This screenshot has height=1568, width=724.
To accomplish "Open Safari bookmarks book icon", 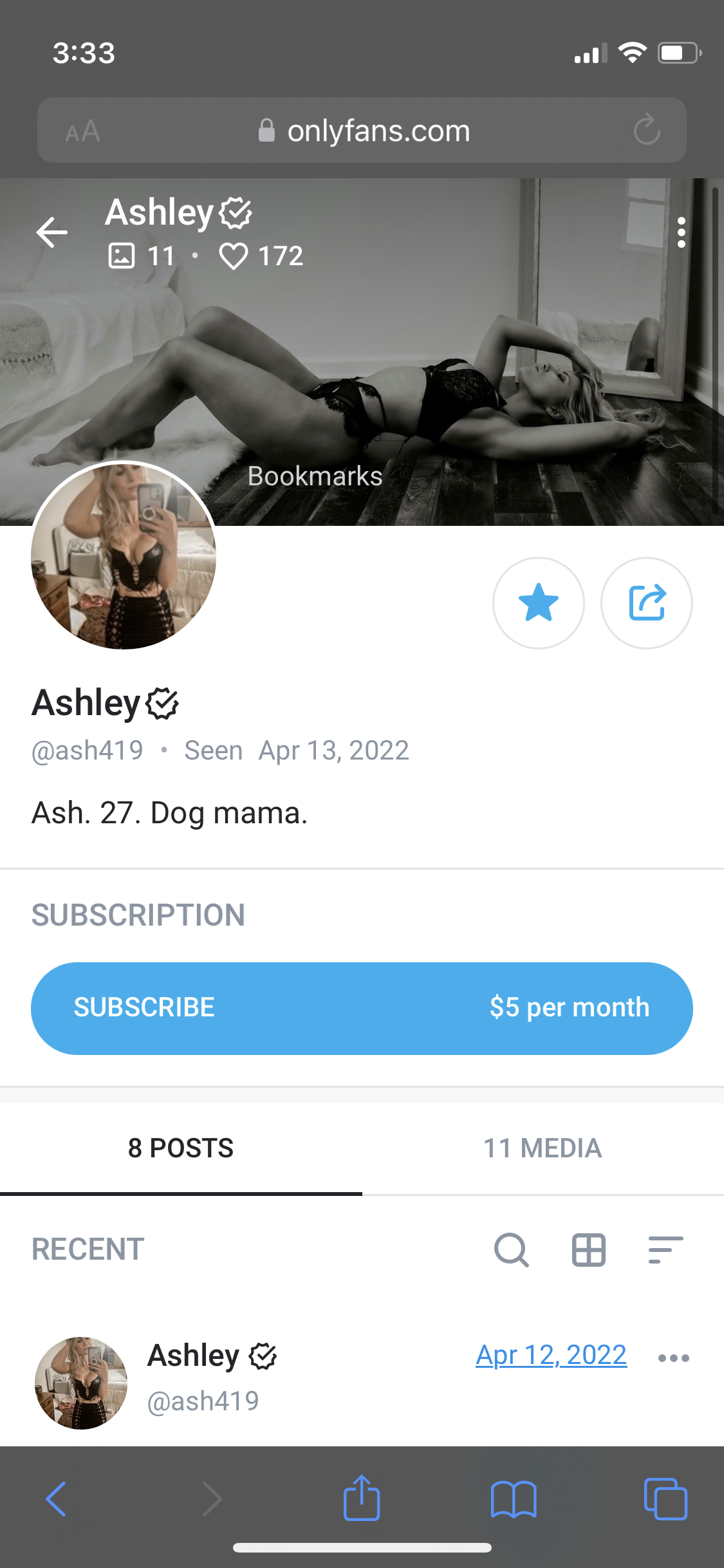I will [513, 1498].
